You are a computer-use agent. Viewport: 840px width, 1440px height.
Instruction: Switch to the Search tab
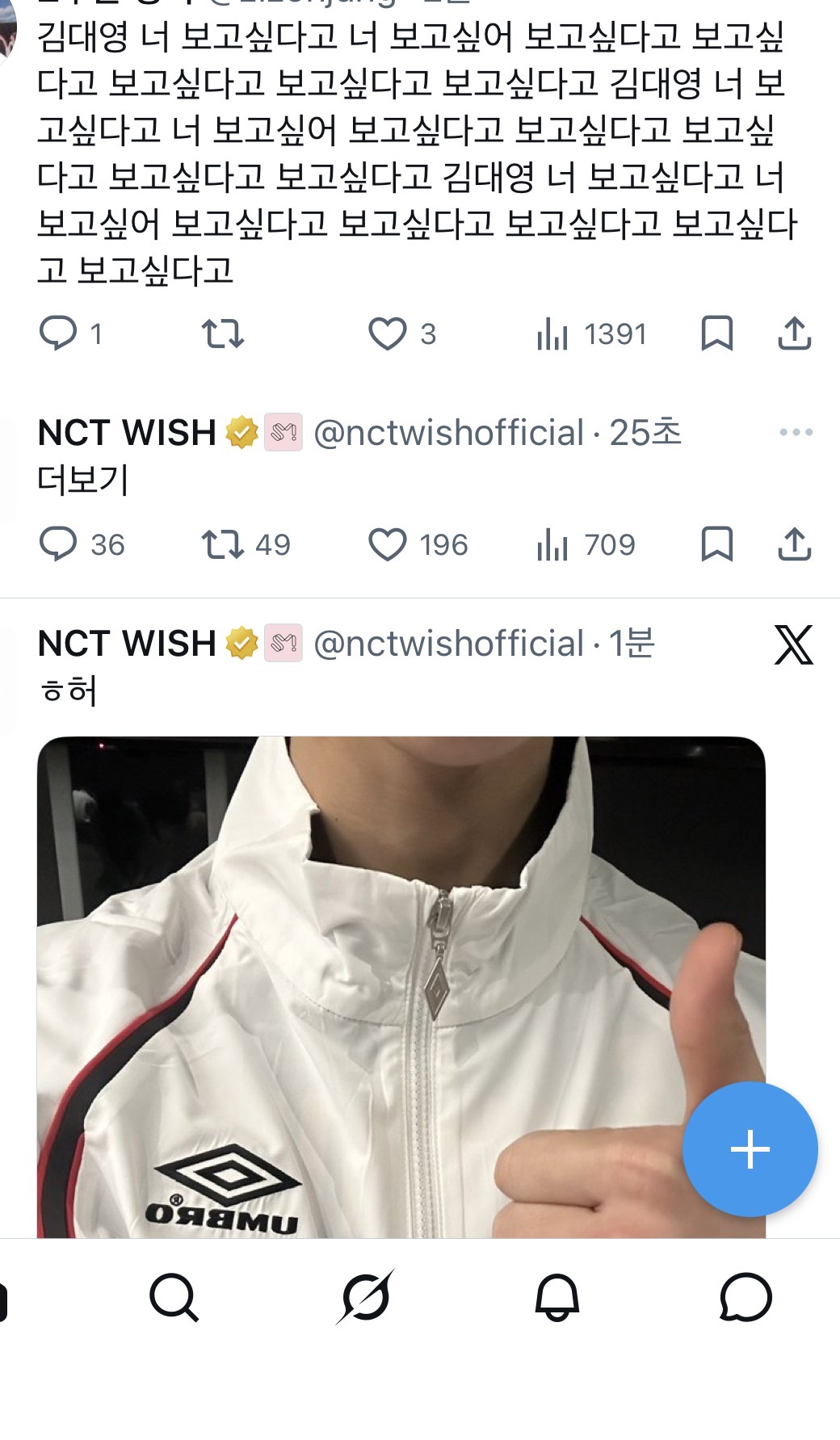click(x=173, y=1298)
